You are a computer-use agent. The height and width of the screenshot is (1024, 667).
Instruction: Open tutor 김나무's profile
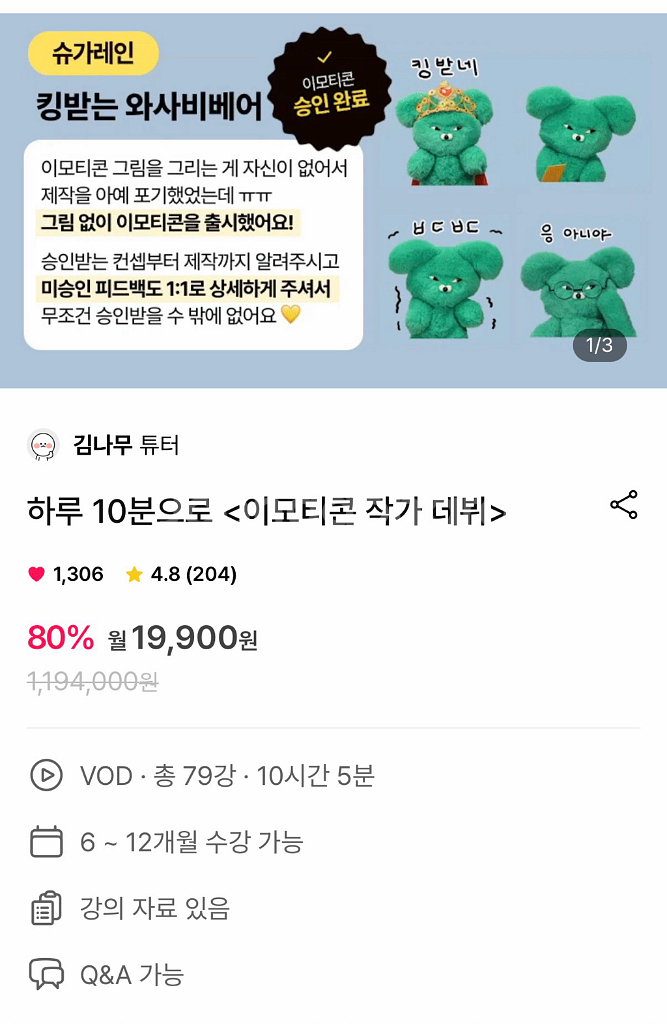pyautogui.click(x=103, y=445)
